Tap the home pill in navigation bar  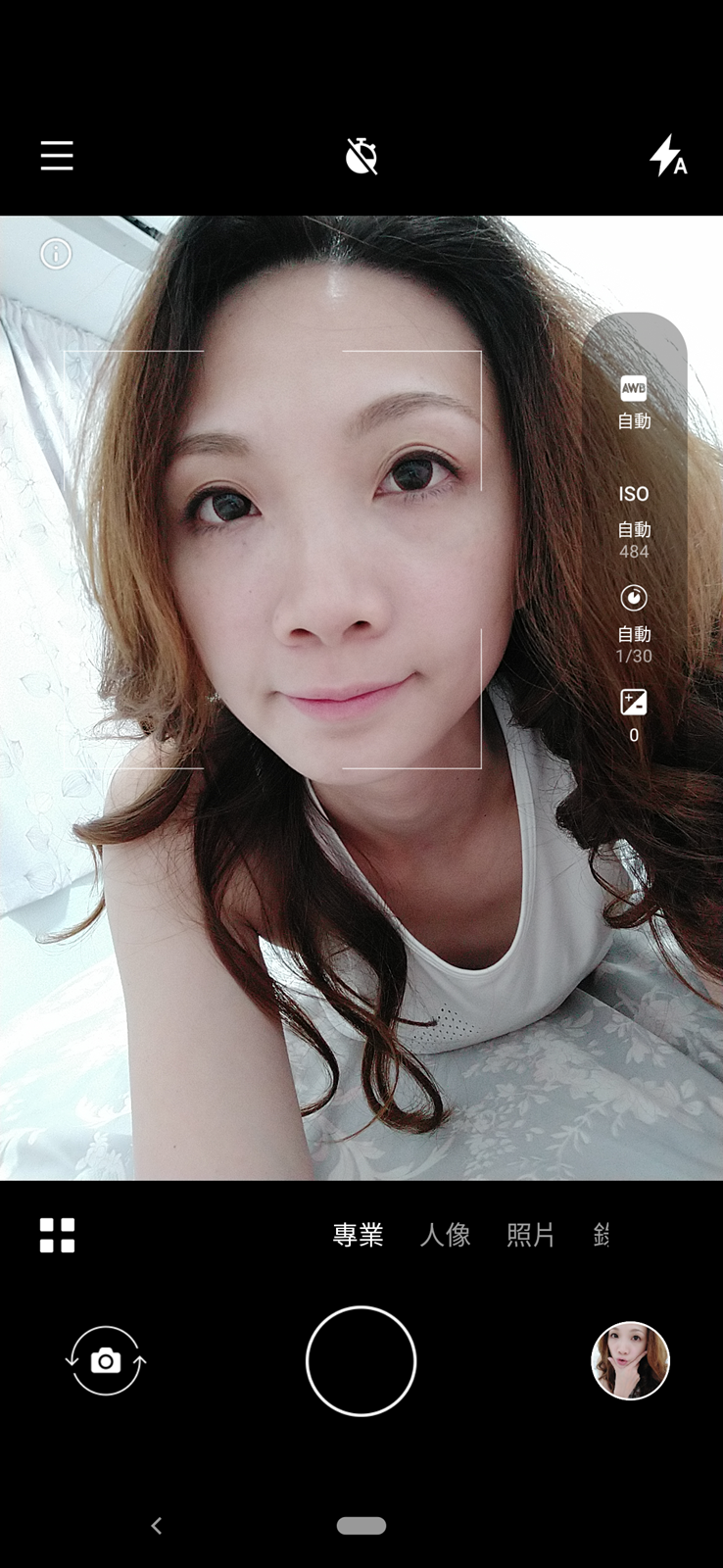point(361,1526)
